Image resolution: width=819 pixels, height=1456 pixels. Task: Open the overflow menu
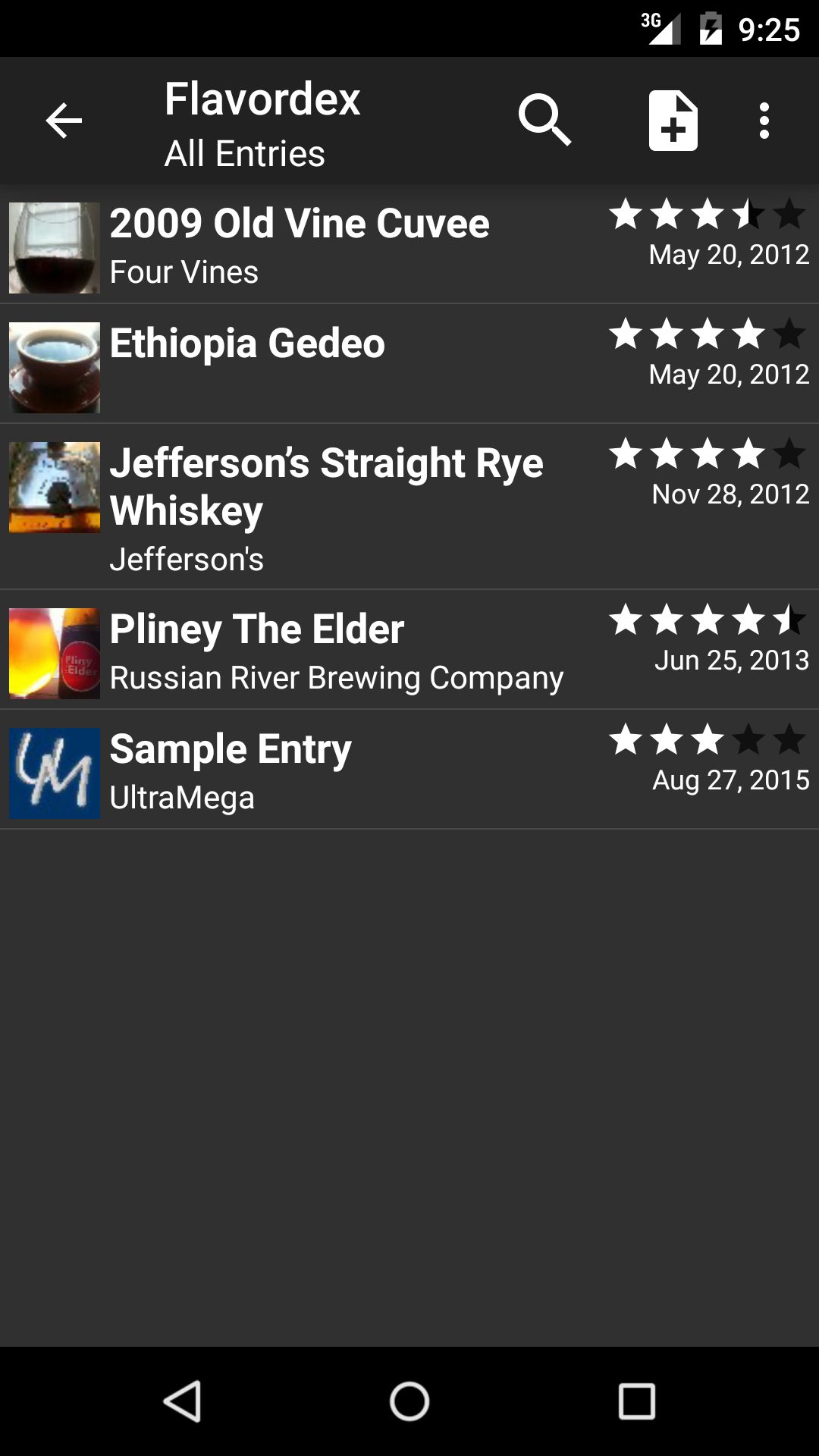pos(764,121)
